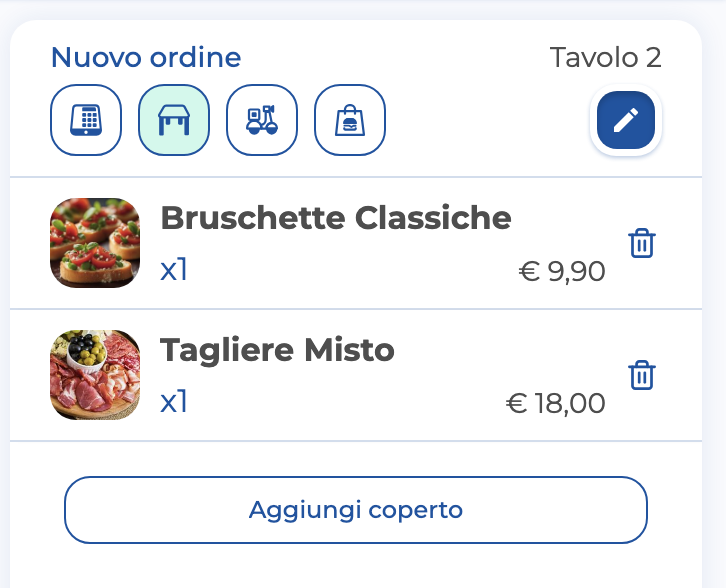Image resolution: width=726 pixels, height=588 pixels.
Task: Choose the scooter delivery order type
Action: pyautogui.click(x=262, y=121)
